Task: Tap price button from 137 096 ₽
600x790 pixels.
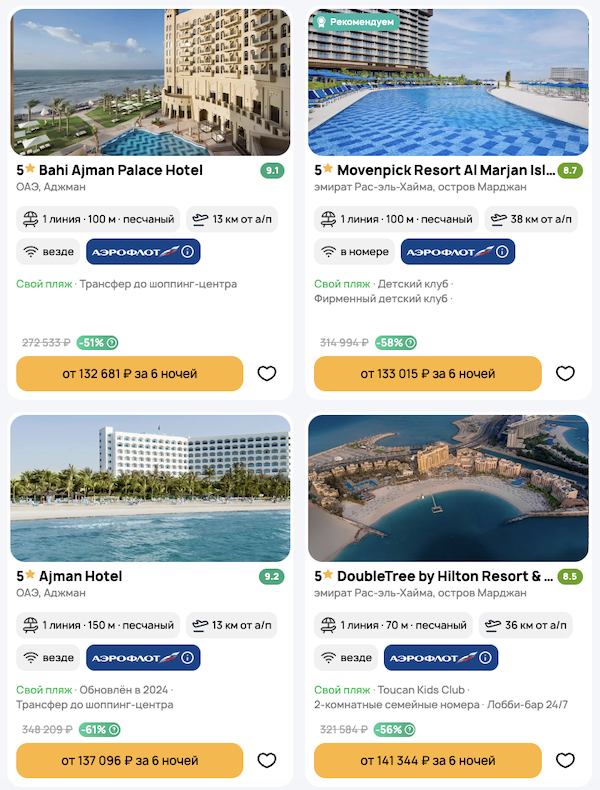Action: (x=130, y=760)
